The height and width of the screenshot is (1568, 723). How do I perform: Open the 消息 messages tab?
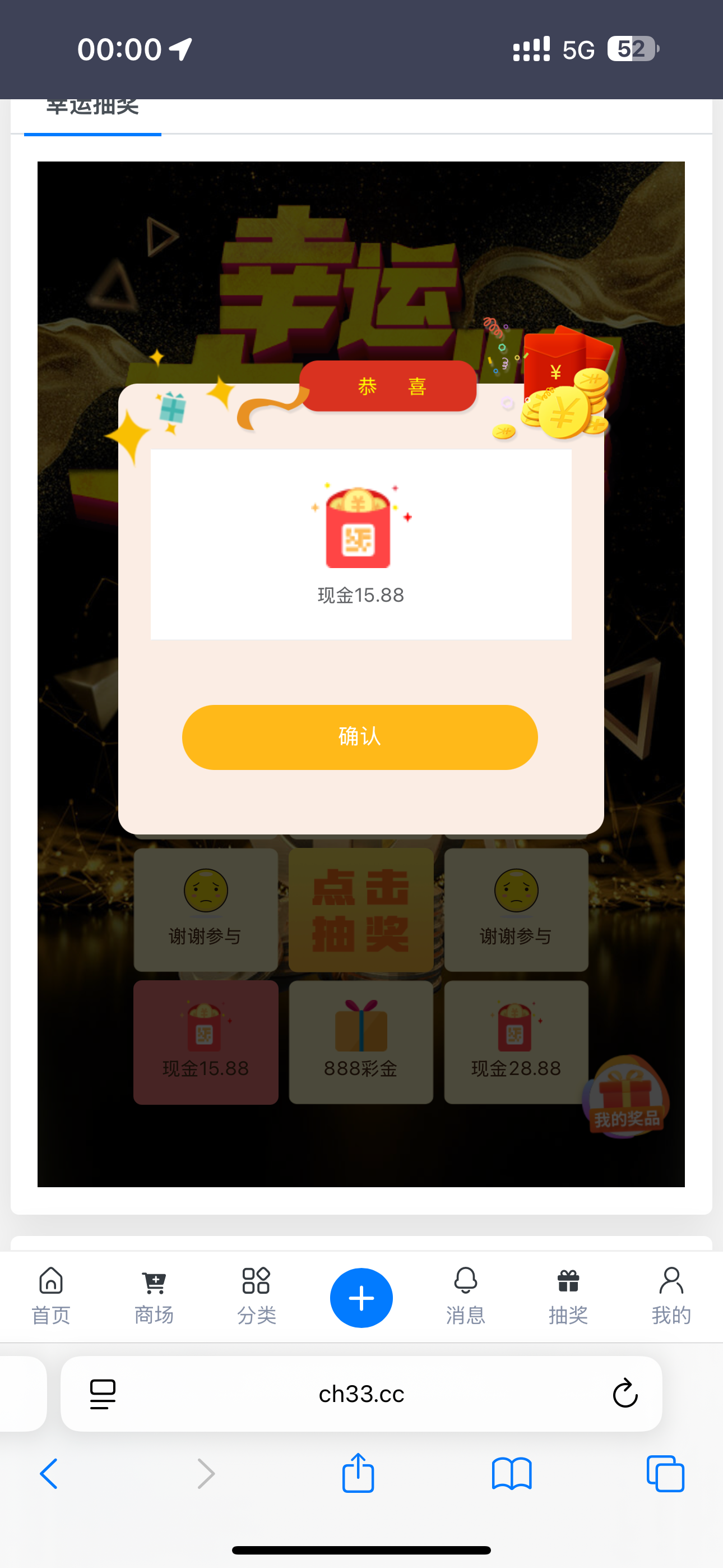pyautogui.click(x=466, y=1296)
